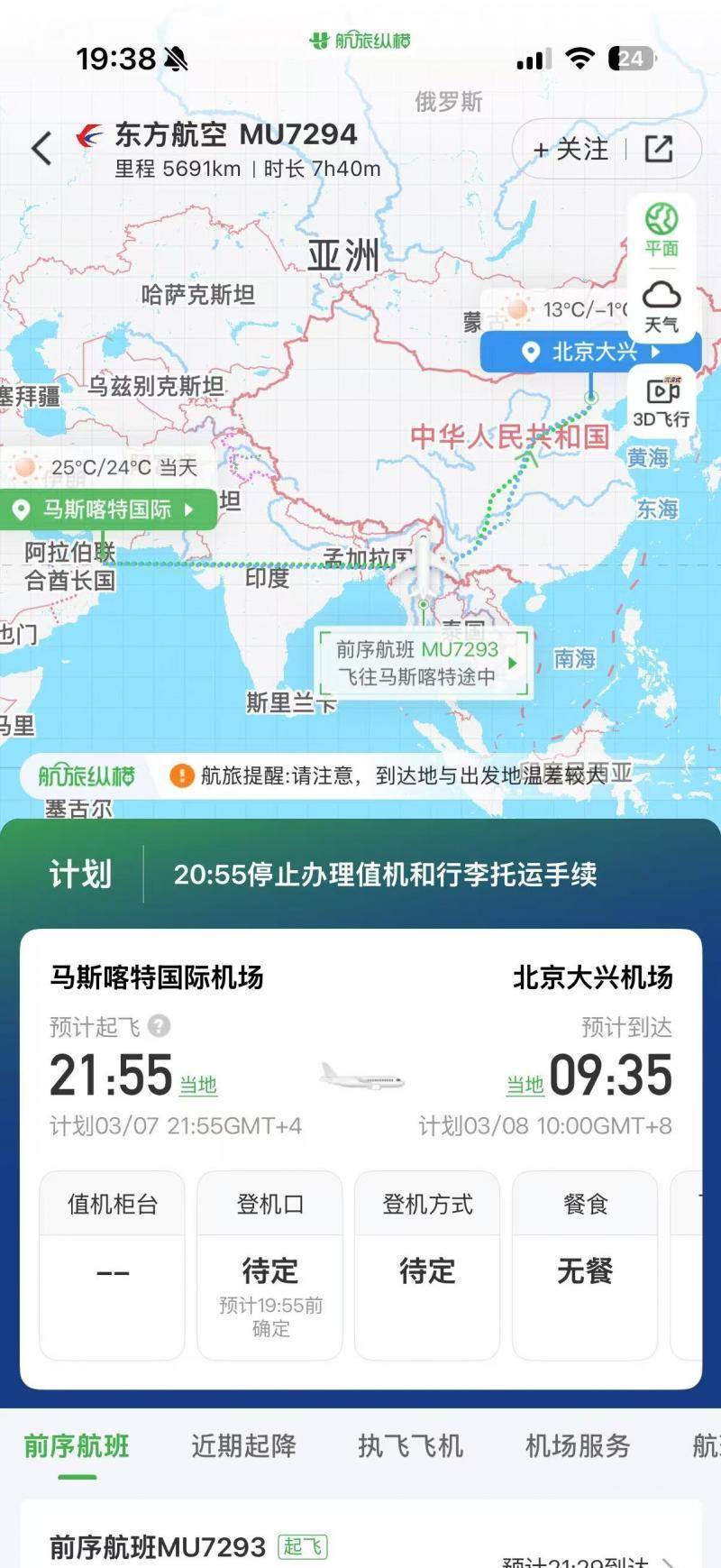This screenshot has height=1568, width=721.
Task: Tap the 航旅提醒 temperature difference notice
Action: pyautogui.click(x=401, y=775)
